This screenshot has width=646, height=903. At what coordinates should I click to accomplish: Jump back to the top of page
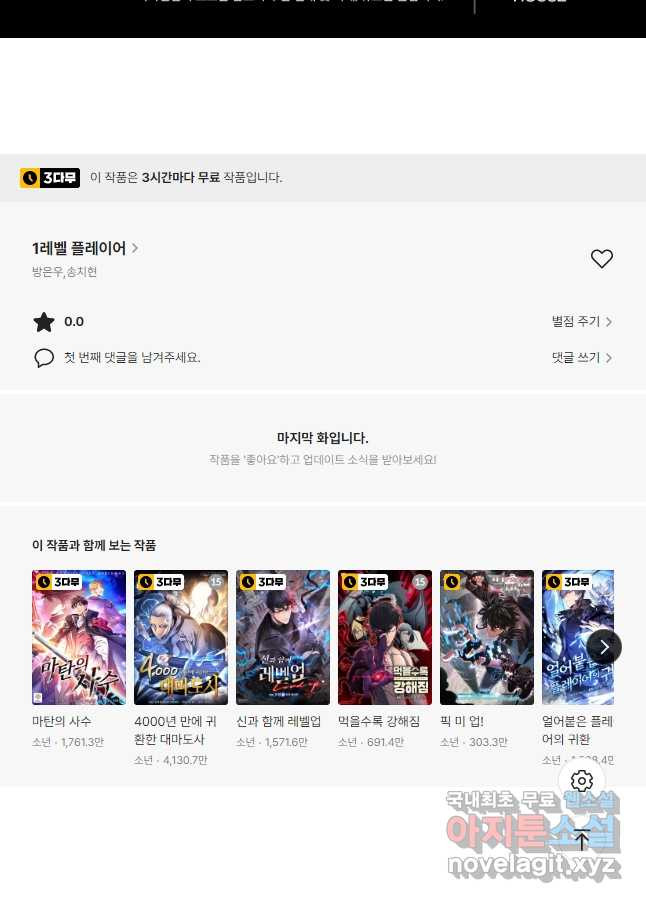pos(582,840)
